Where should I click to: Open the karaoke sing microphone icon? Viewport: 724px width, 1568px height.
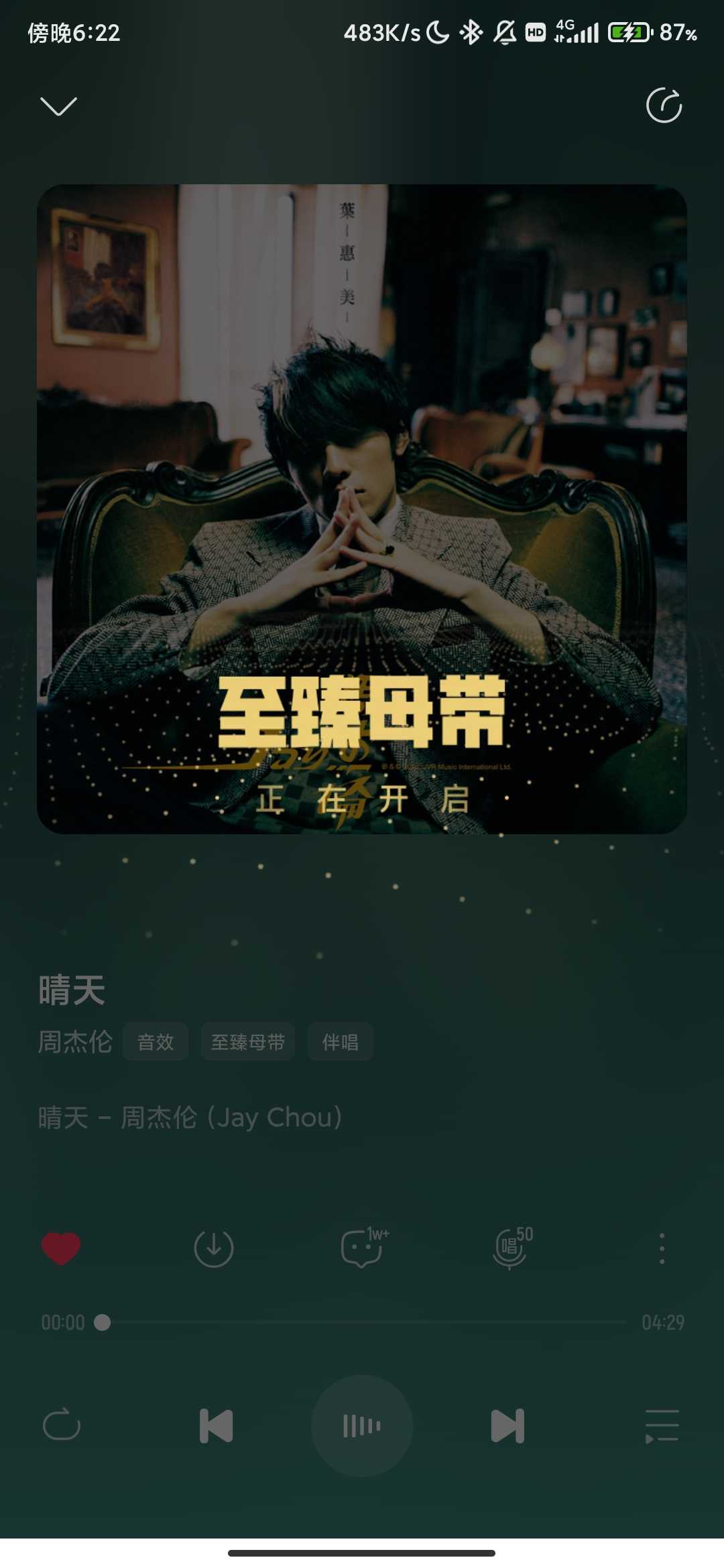(511, 1248)
